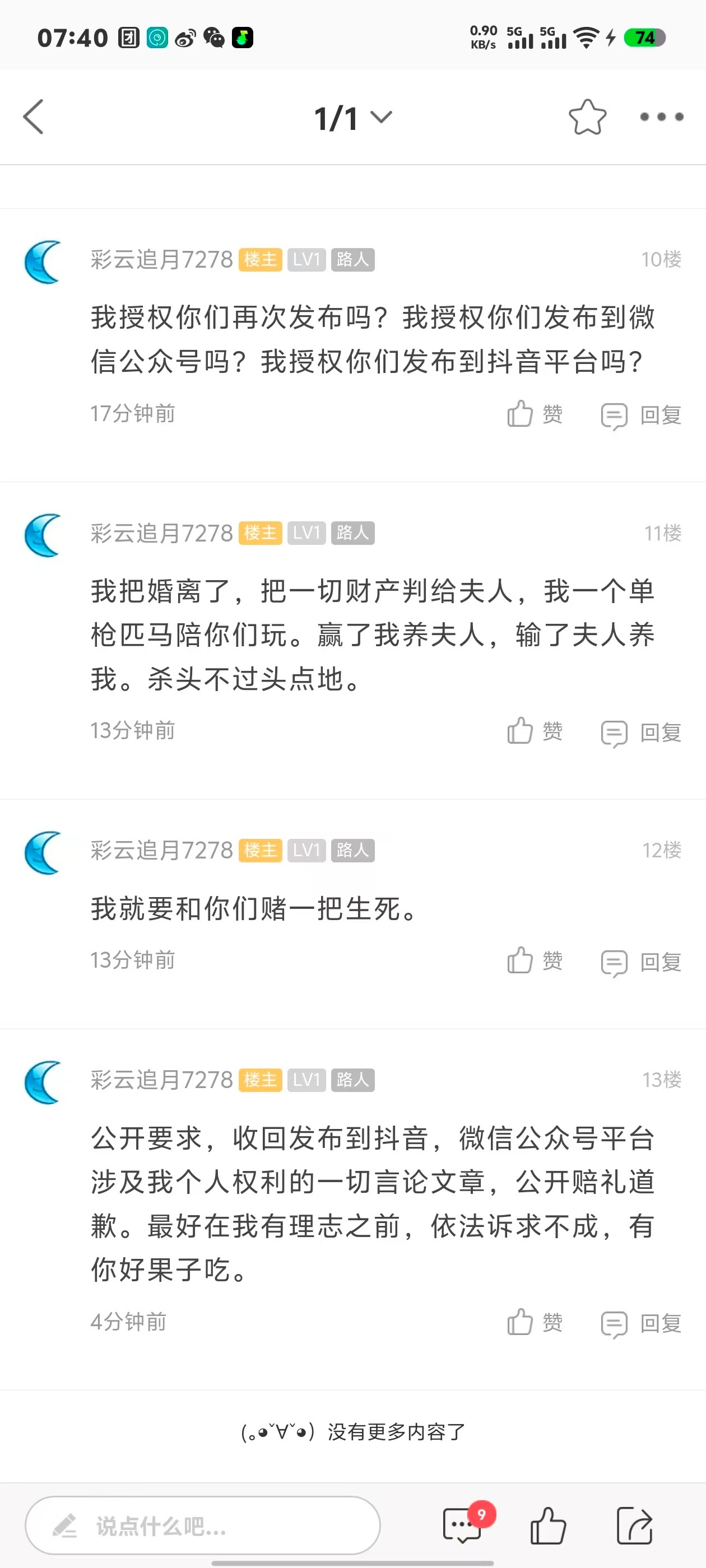
Task: Like the 12楼 comment
Action: pos(534,961)
